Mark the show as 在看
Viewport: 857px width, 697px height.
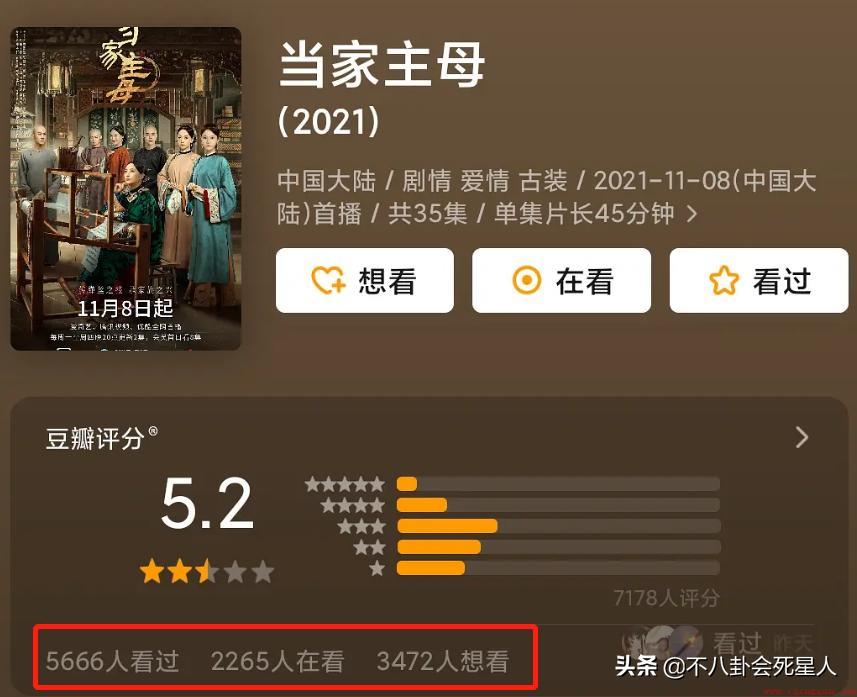point(561,281)
